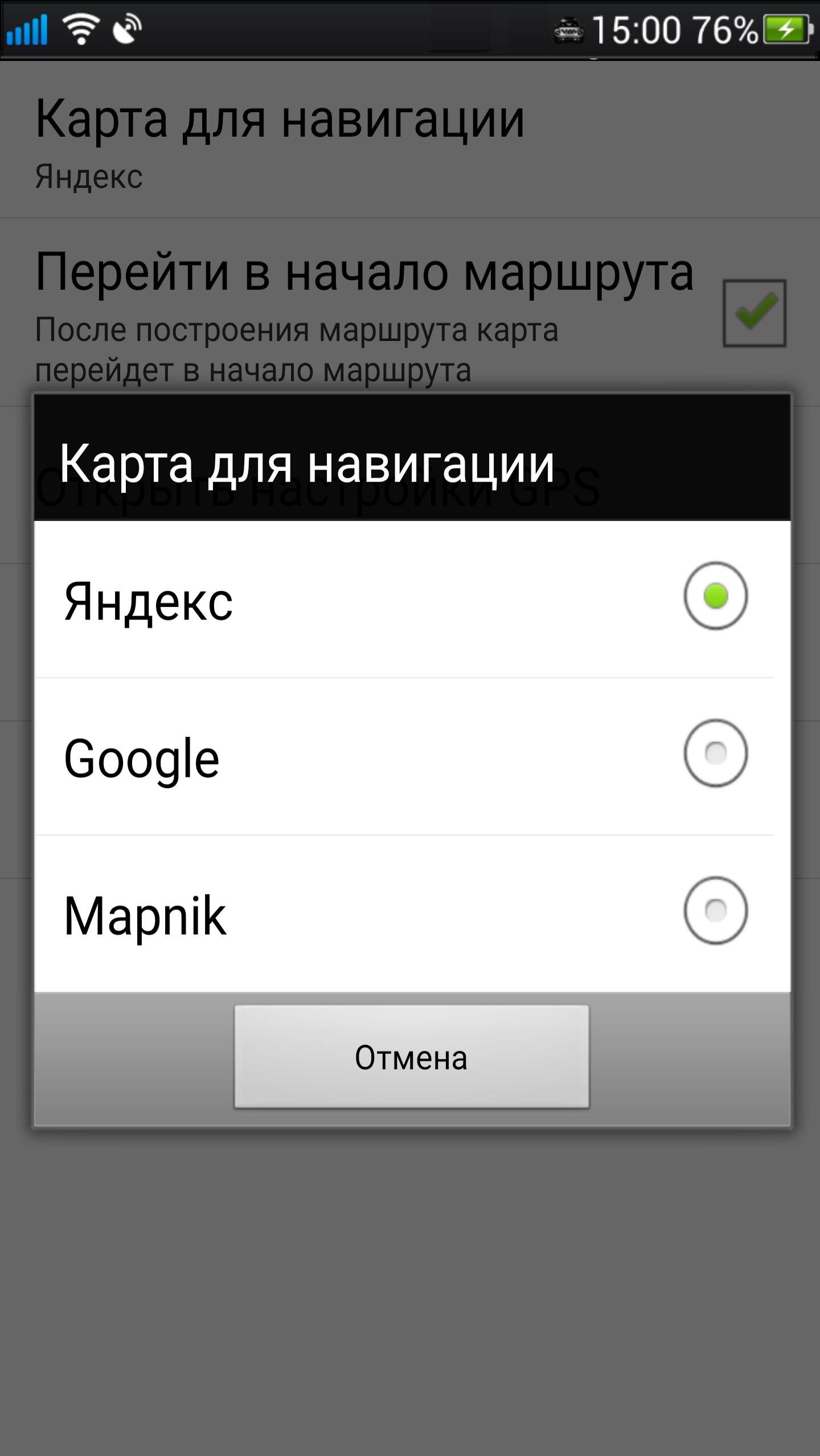820x1456 pixels.
Task: Select Яндекс as the navigation map
Action: point(715,596)
